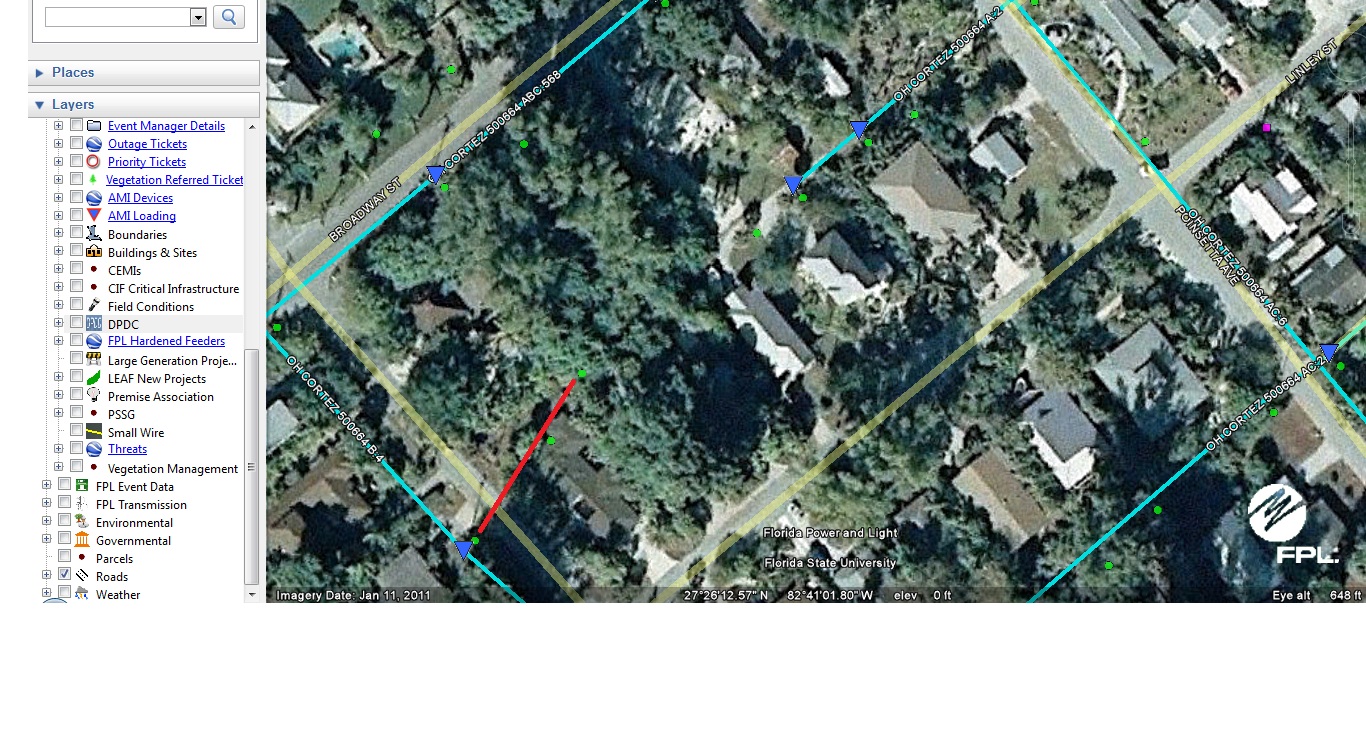Uncheck the Roads layer checkbox
1366x738 pixels.
[64, 576]
